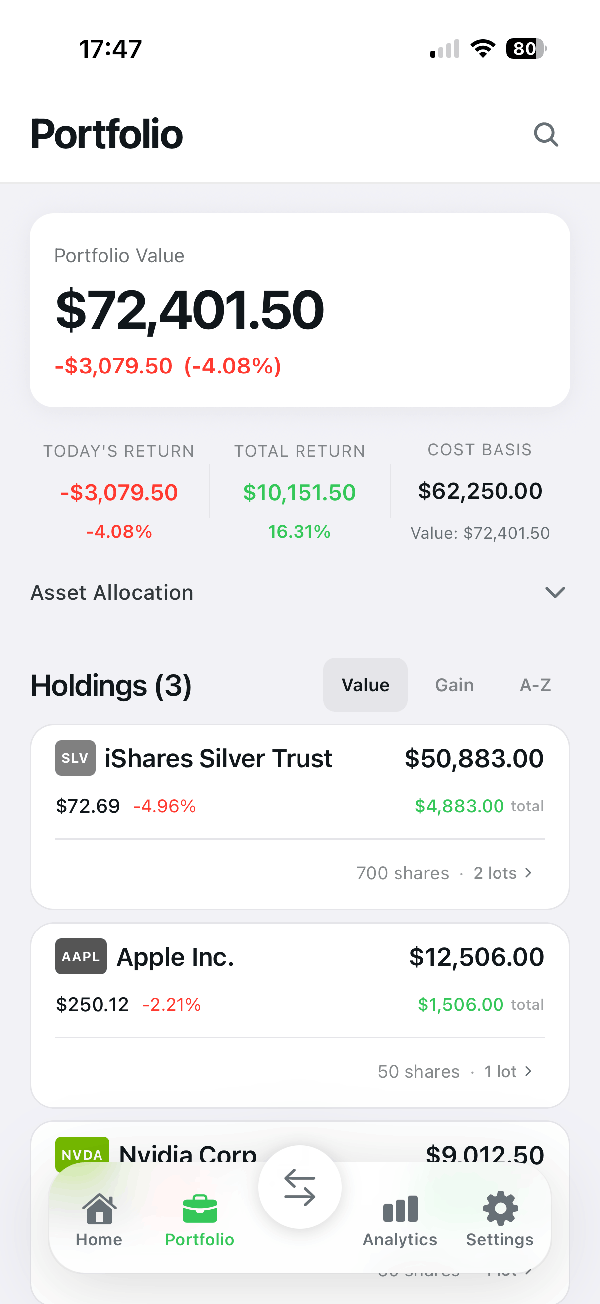This screenshot has height=1304, width=600.
Task: Switch to the Analytics tab
Action: (x=400, y=1220)
